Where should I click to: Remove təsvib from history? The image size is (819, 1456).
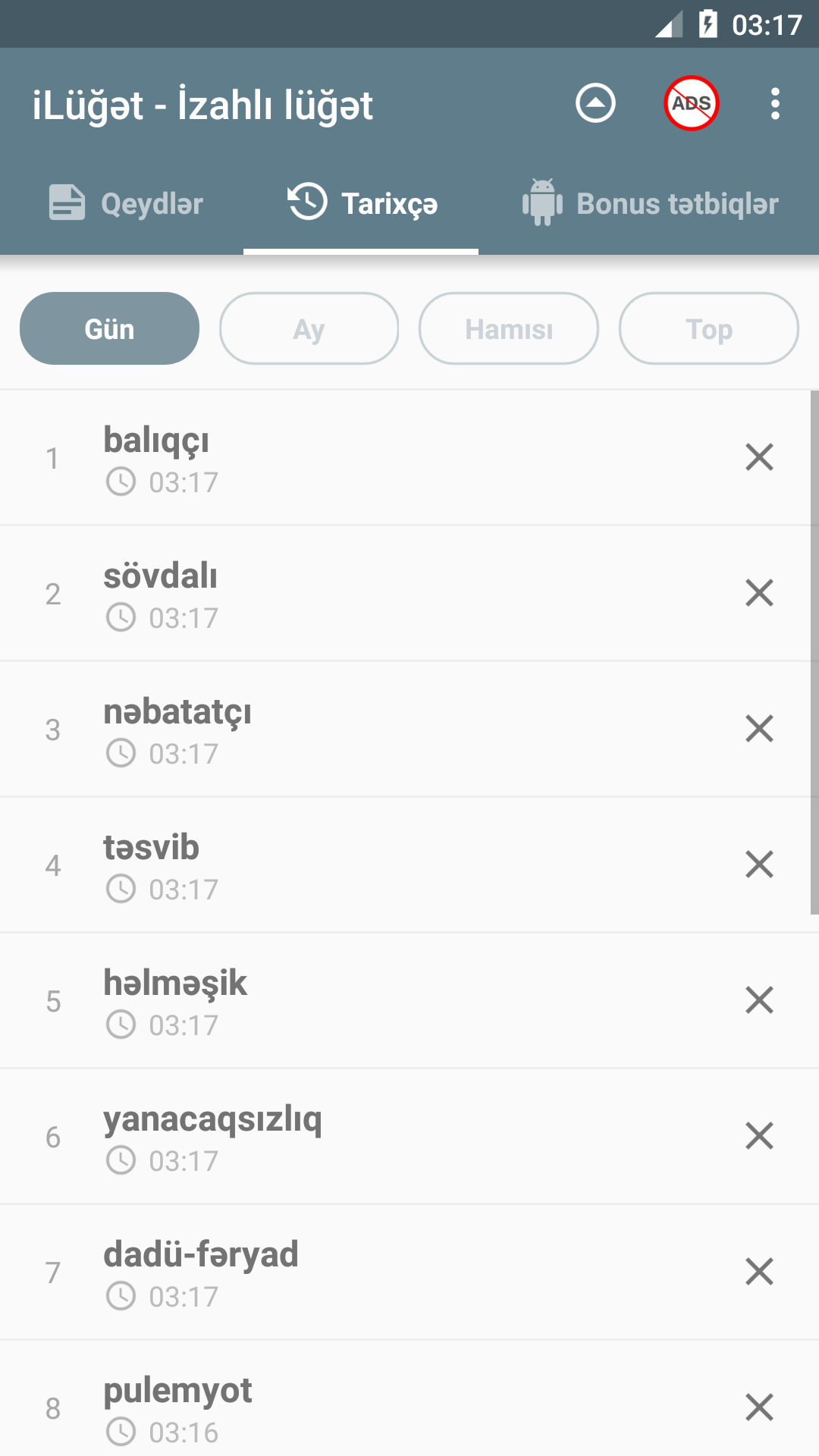click(x=759, y=864)
